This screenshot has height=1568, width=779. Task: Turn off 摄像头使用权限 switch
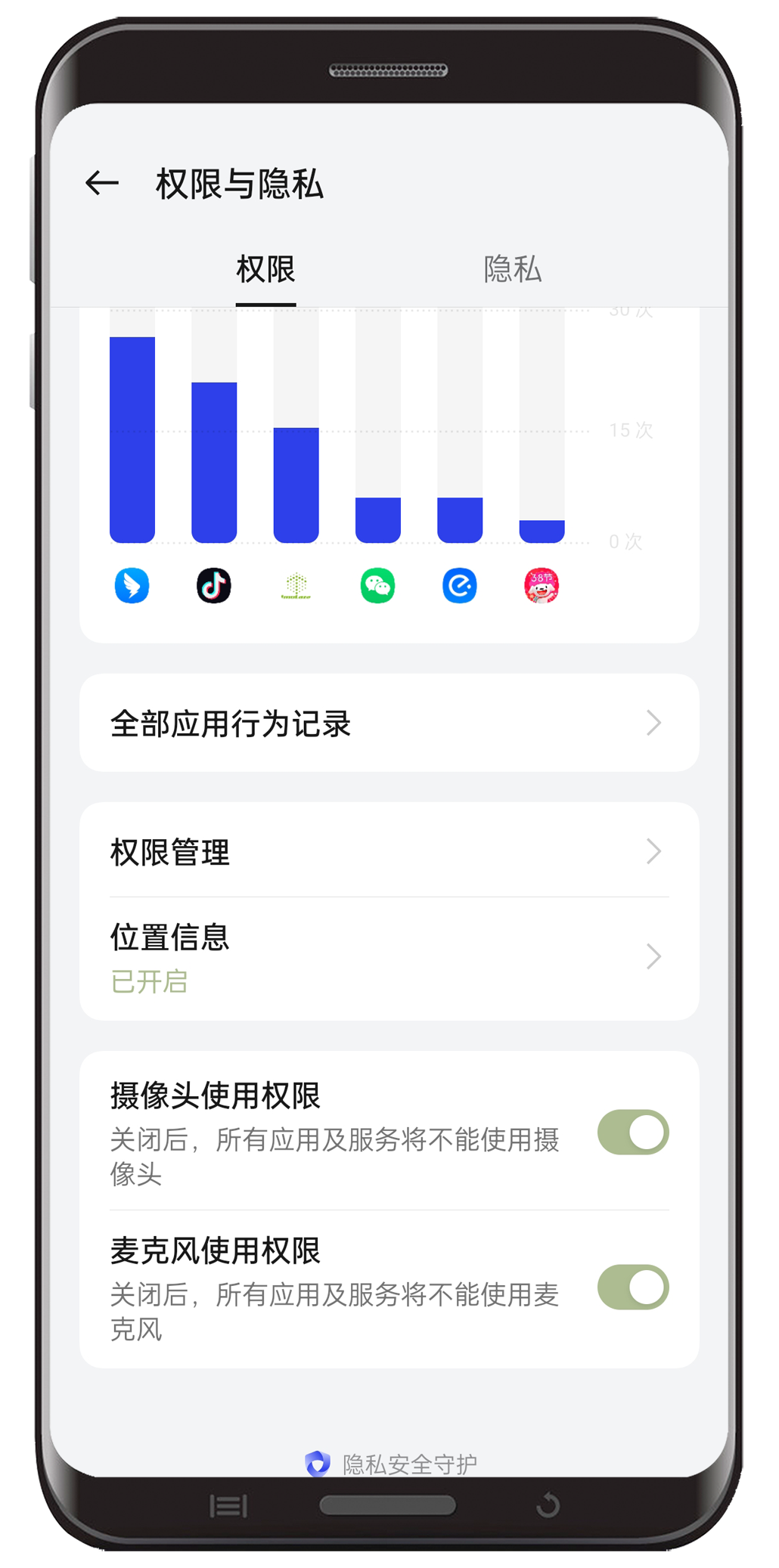pyautogui.click(x=633, y=1132)
